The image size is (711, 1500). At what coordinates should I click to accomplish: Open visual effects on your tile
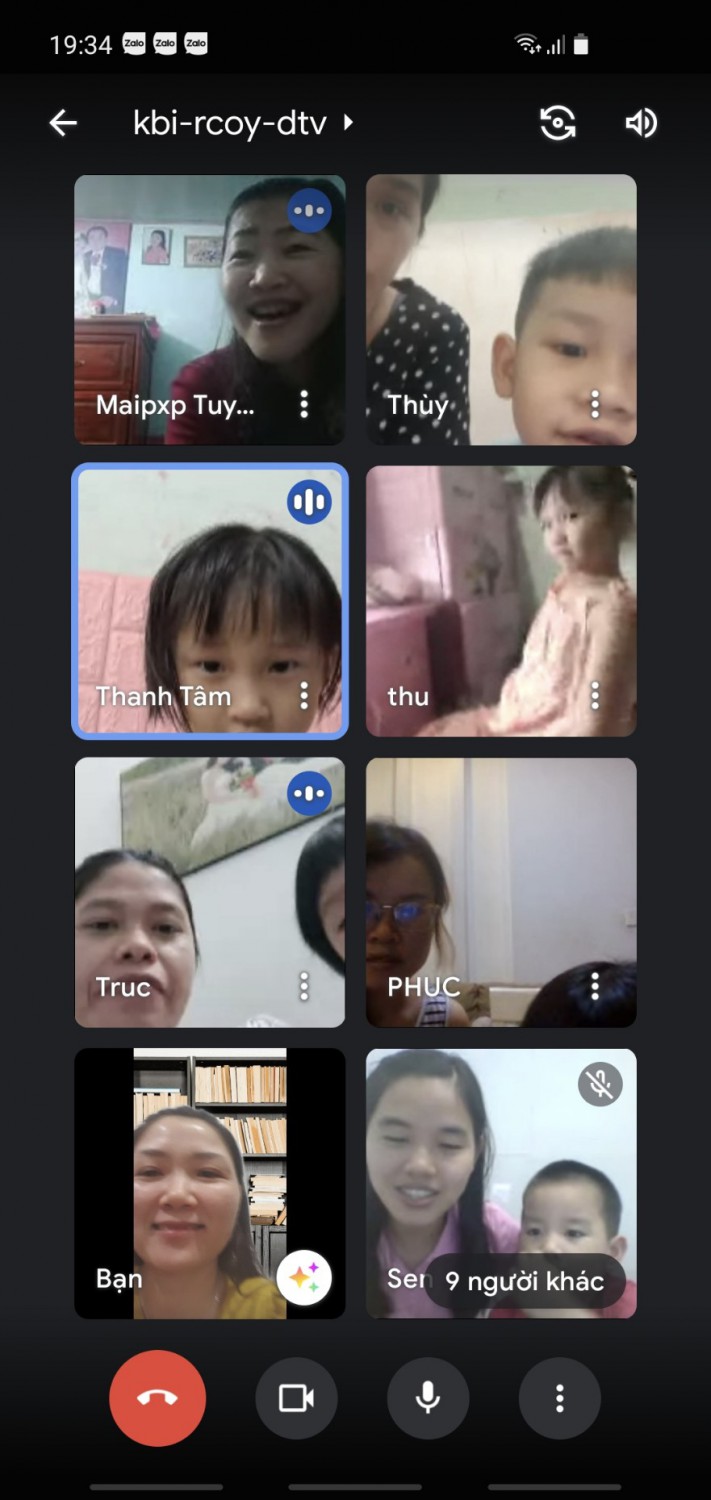point(304,1277)
